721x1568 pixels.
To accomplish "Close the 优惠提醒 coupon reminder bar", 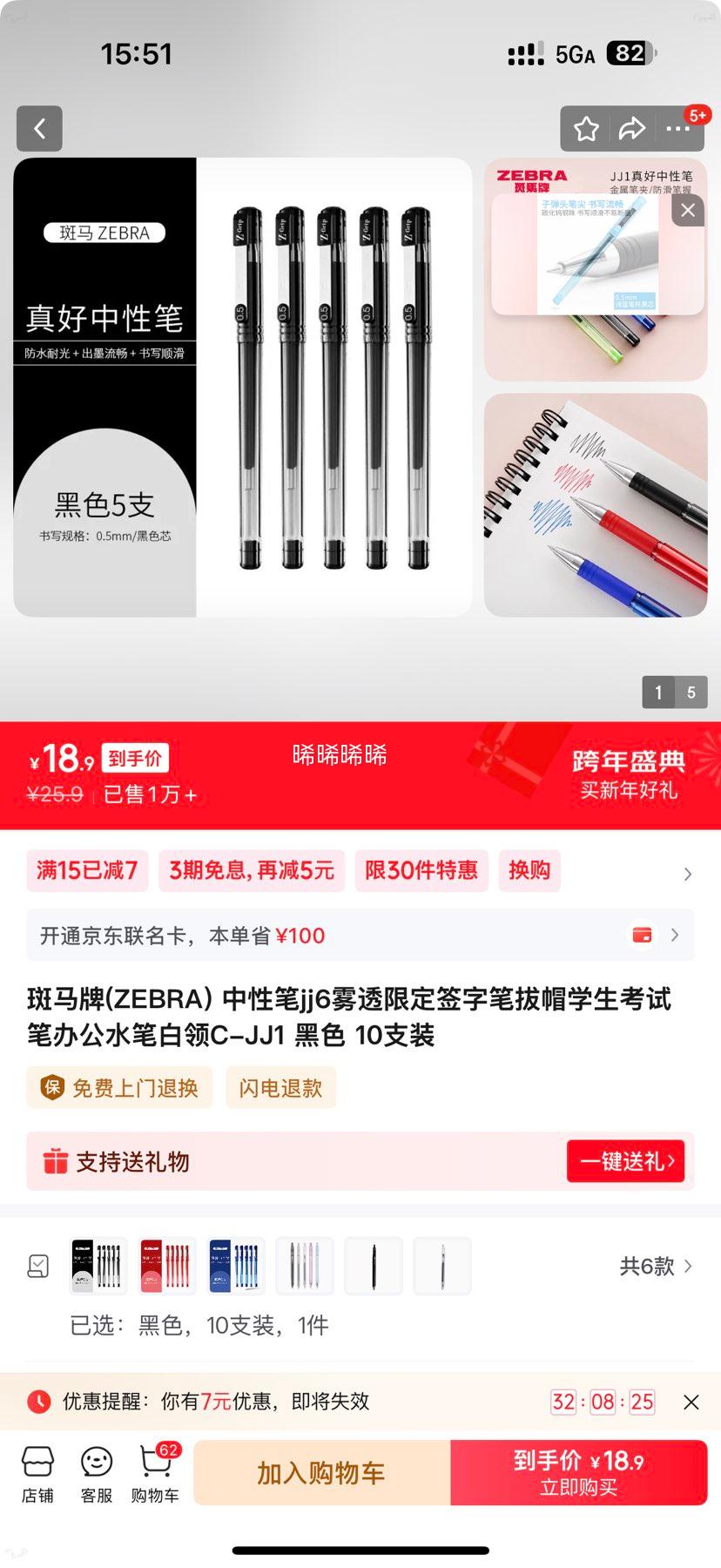I will point(691,1402).
